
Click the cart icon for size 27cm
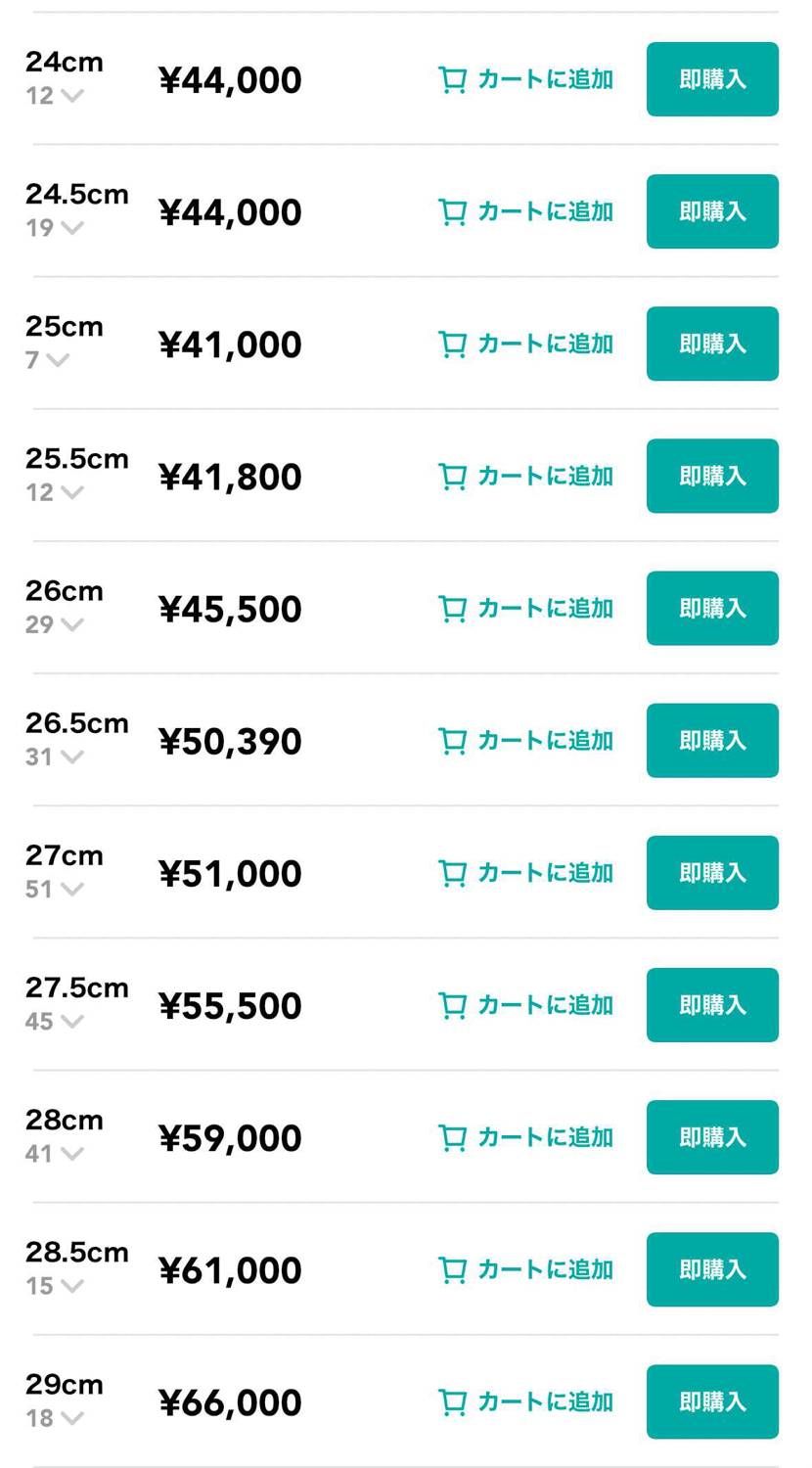click(x=451, y=873)
